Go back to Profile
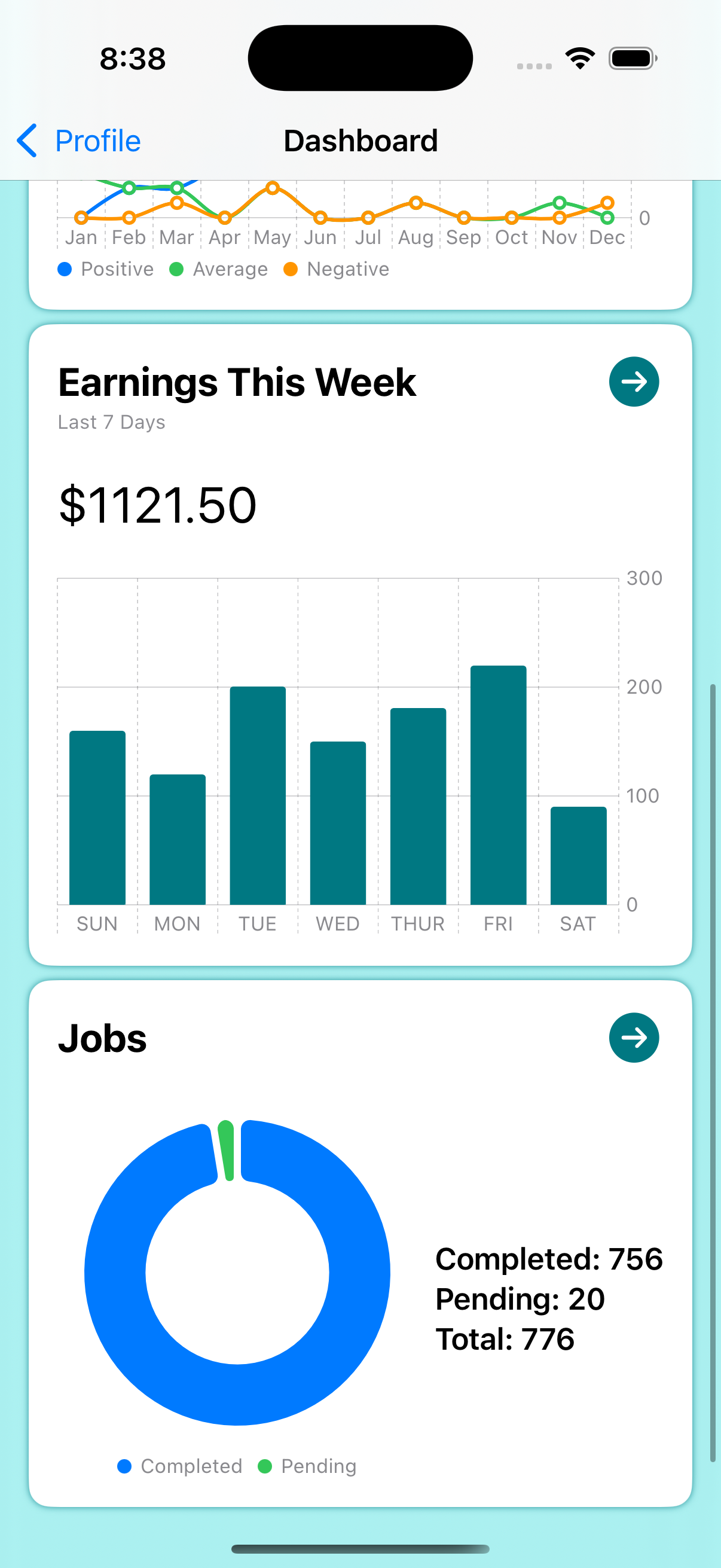The height and width of the screenshot is (1568, 721). pos(78,141)
